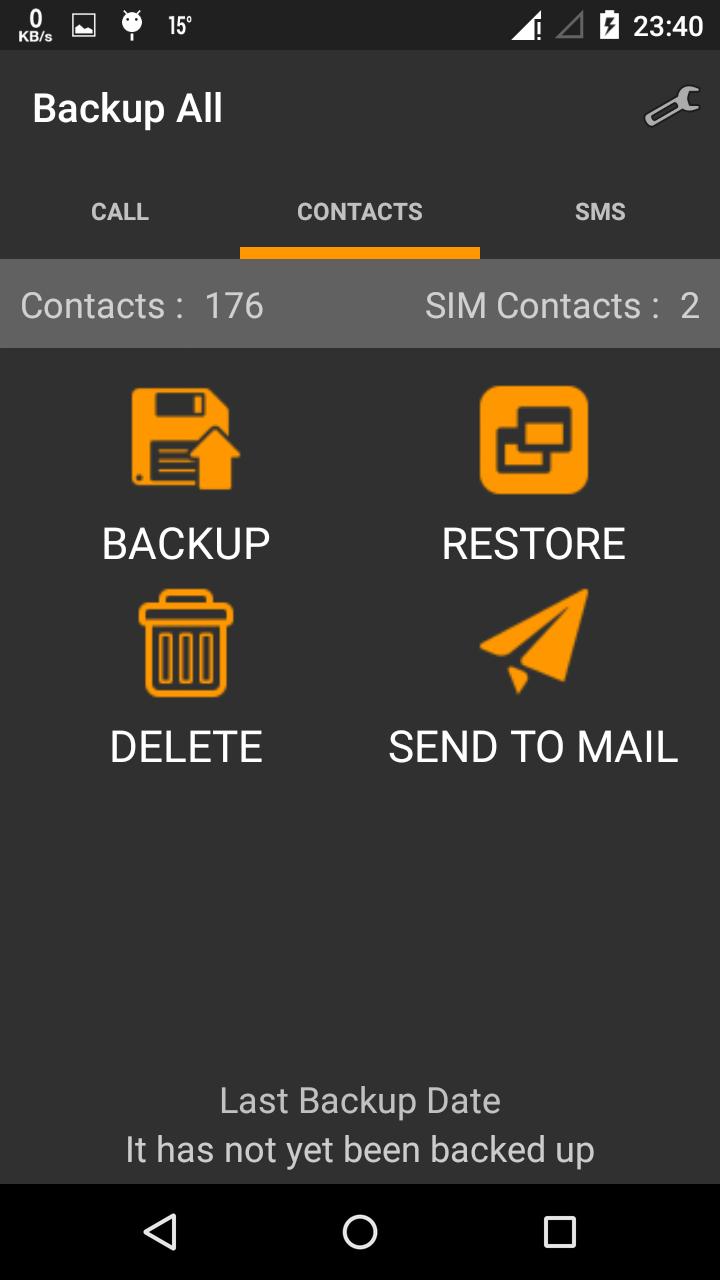Switch to the CALL tab
720x1280 pixels.
click(120, 212)
